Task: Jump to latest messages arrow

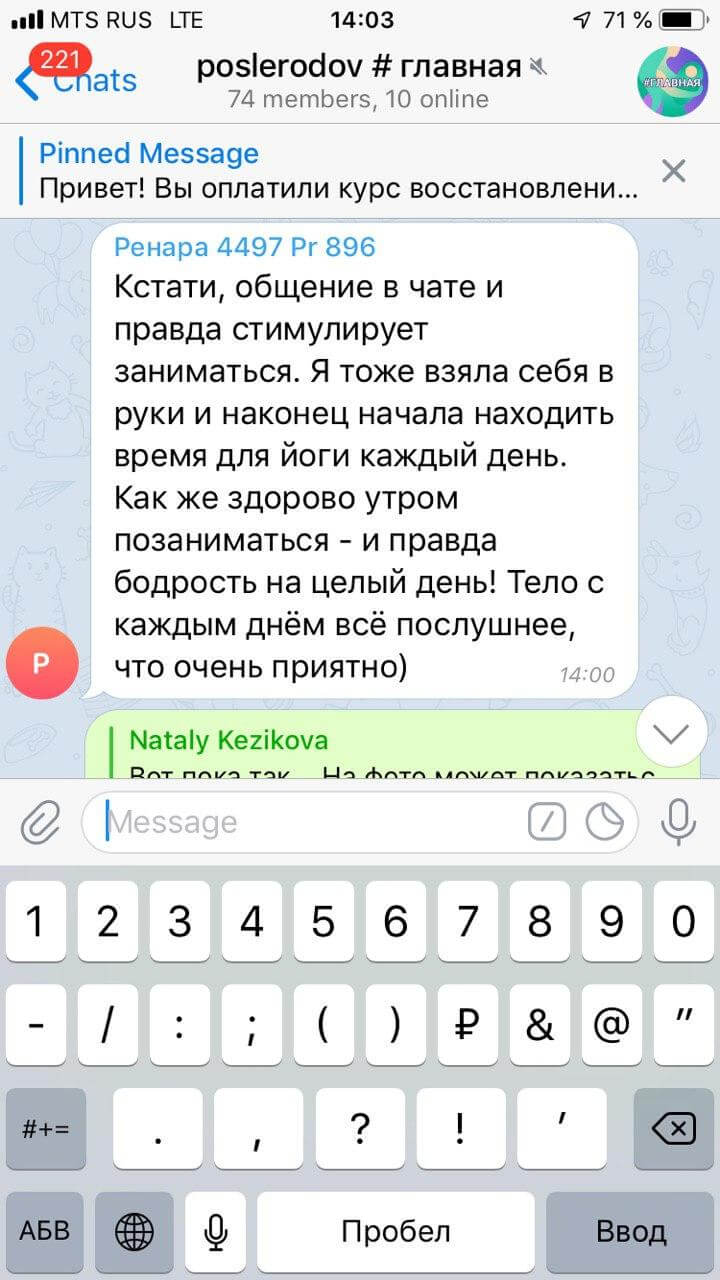Action: (671, 733)
